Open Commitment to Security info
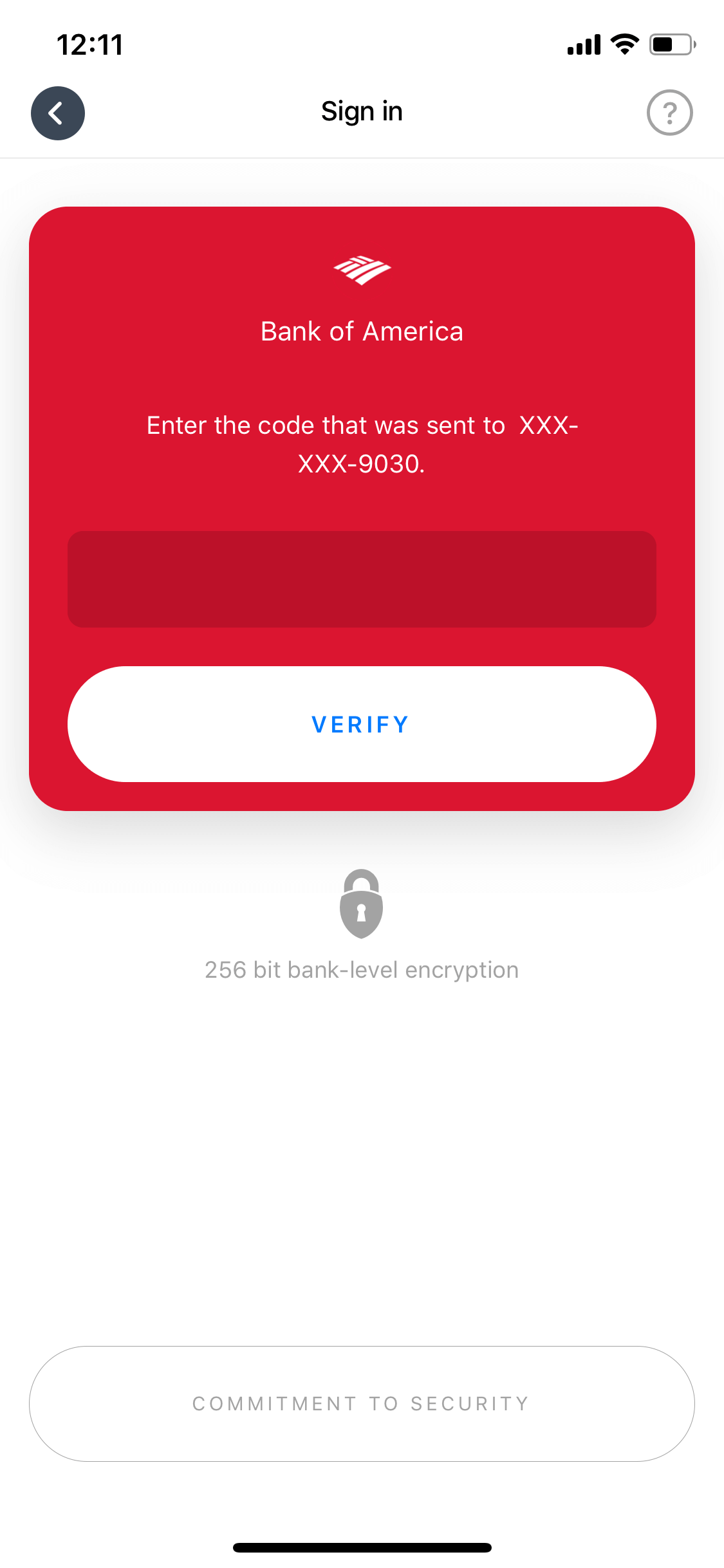This screenshot has width=724, height=1568. point(362,1404)
